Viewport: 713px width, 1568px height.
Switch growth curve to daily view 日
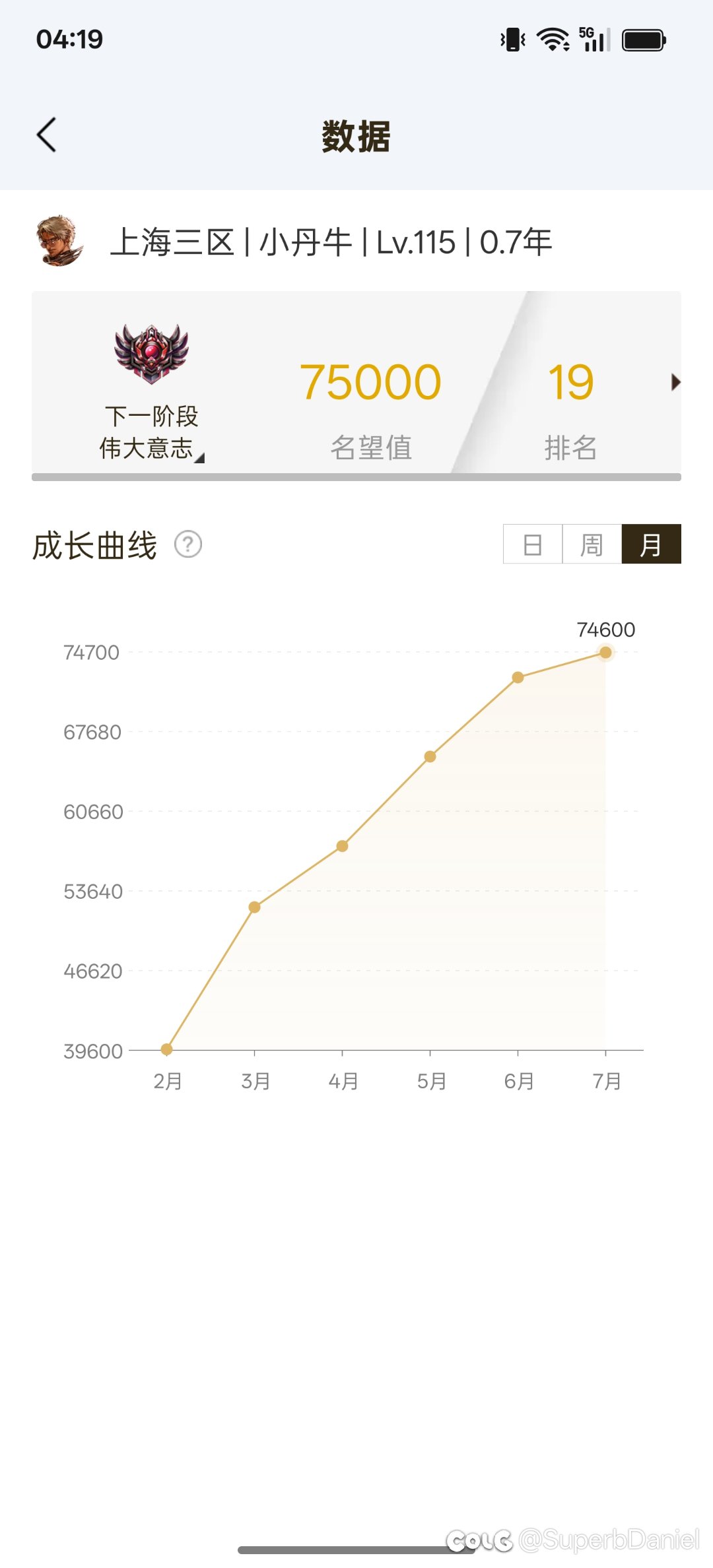point(533,544)
